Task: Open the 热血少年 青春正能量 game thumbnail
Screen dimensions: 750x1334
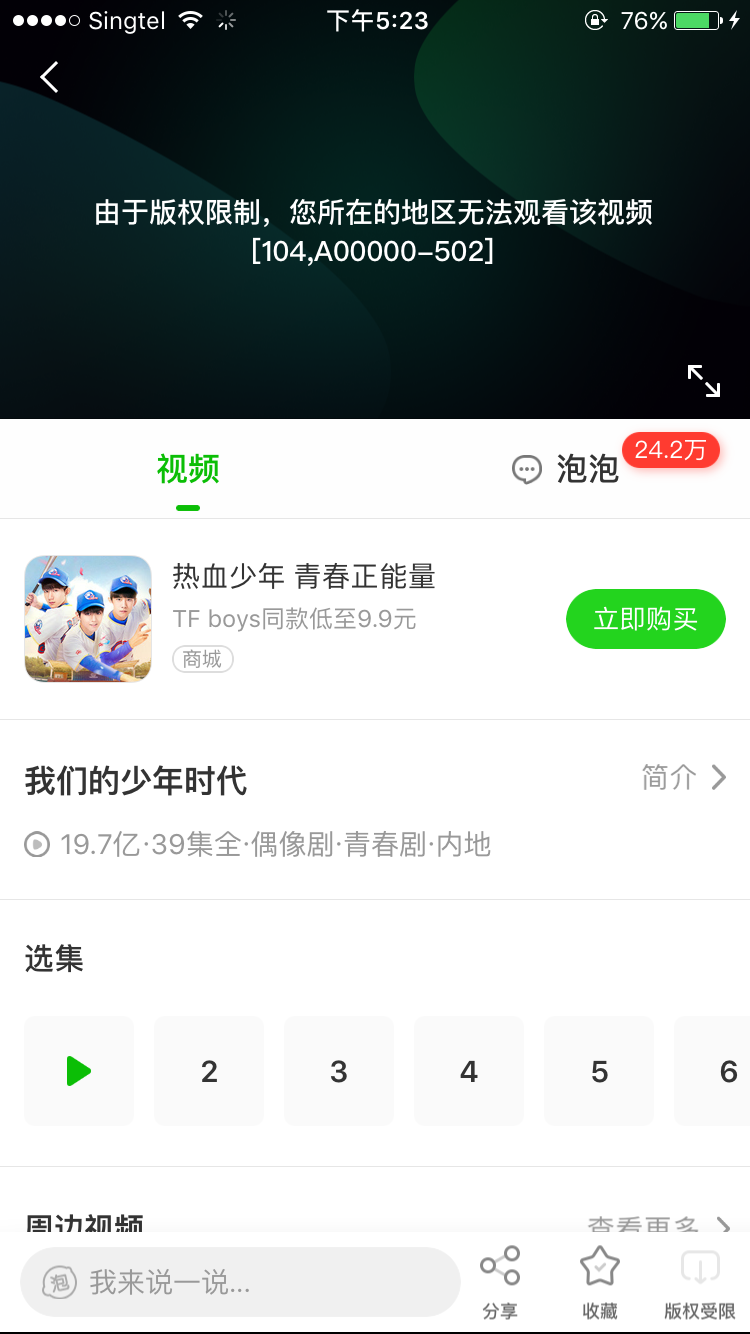Action: 88,619
